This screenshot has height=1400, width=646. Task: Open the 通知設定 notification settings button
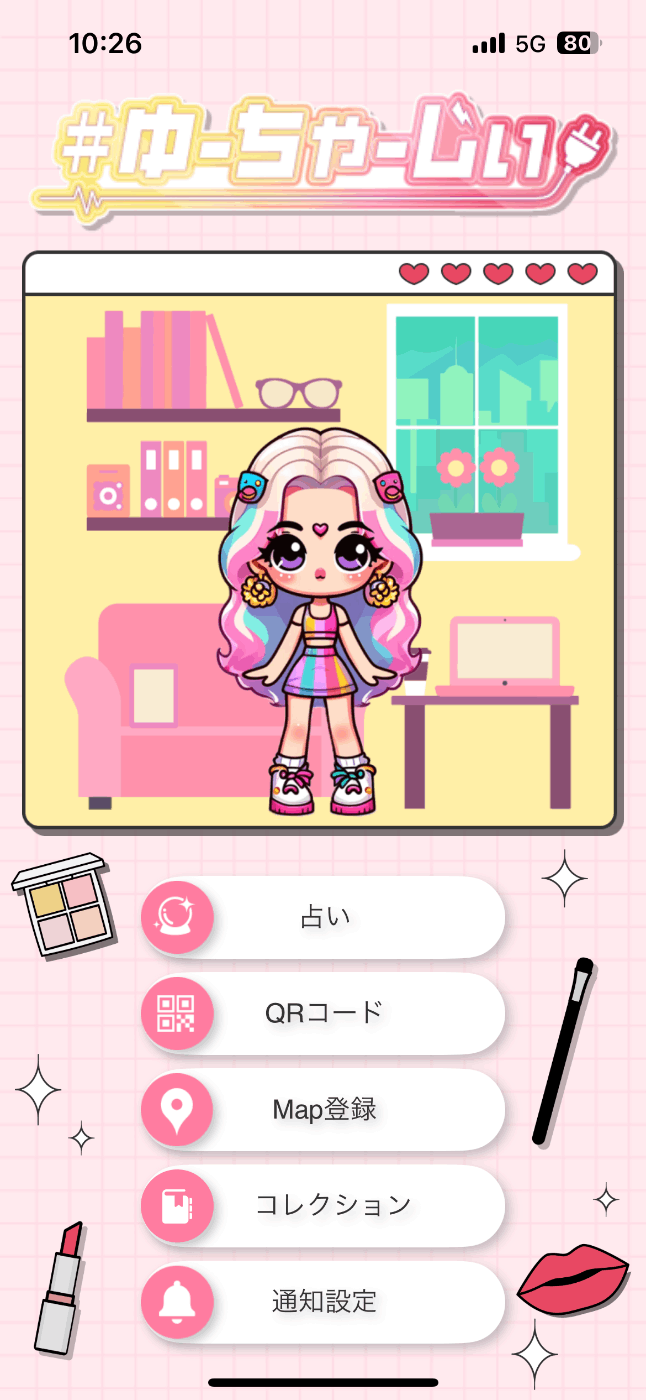[x=324, y=1301]
